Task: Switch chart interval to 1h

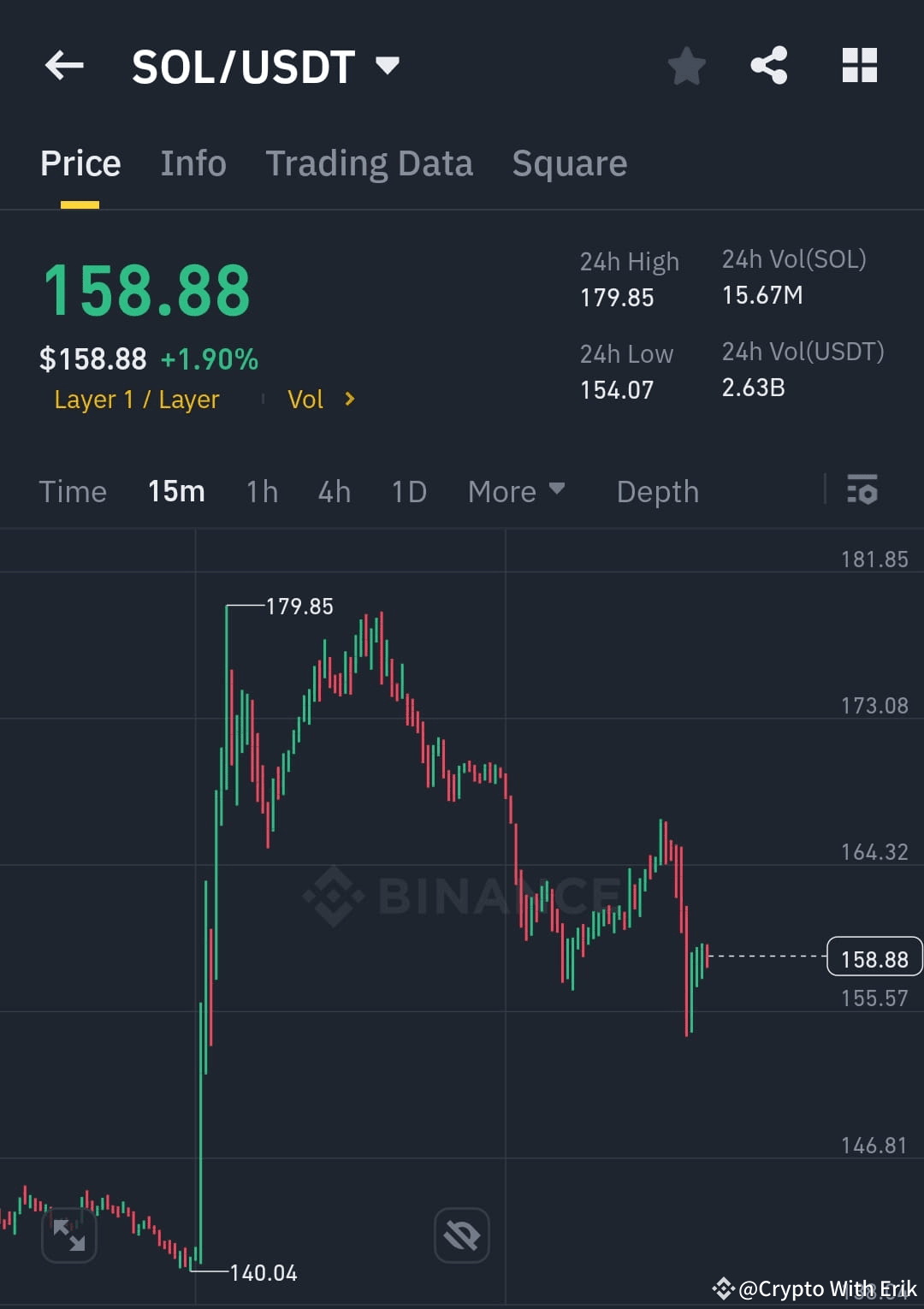Action: (261, 491)
